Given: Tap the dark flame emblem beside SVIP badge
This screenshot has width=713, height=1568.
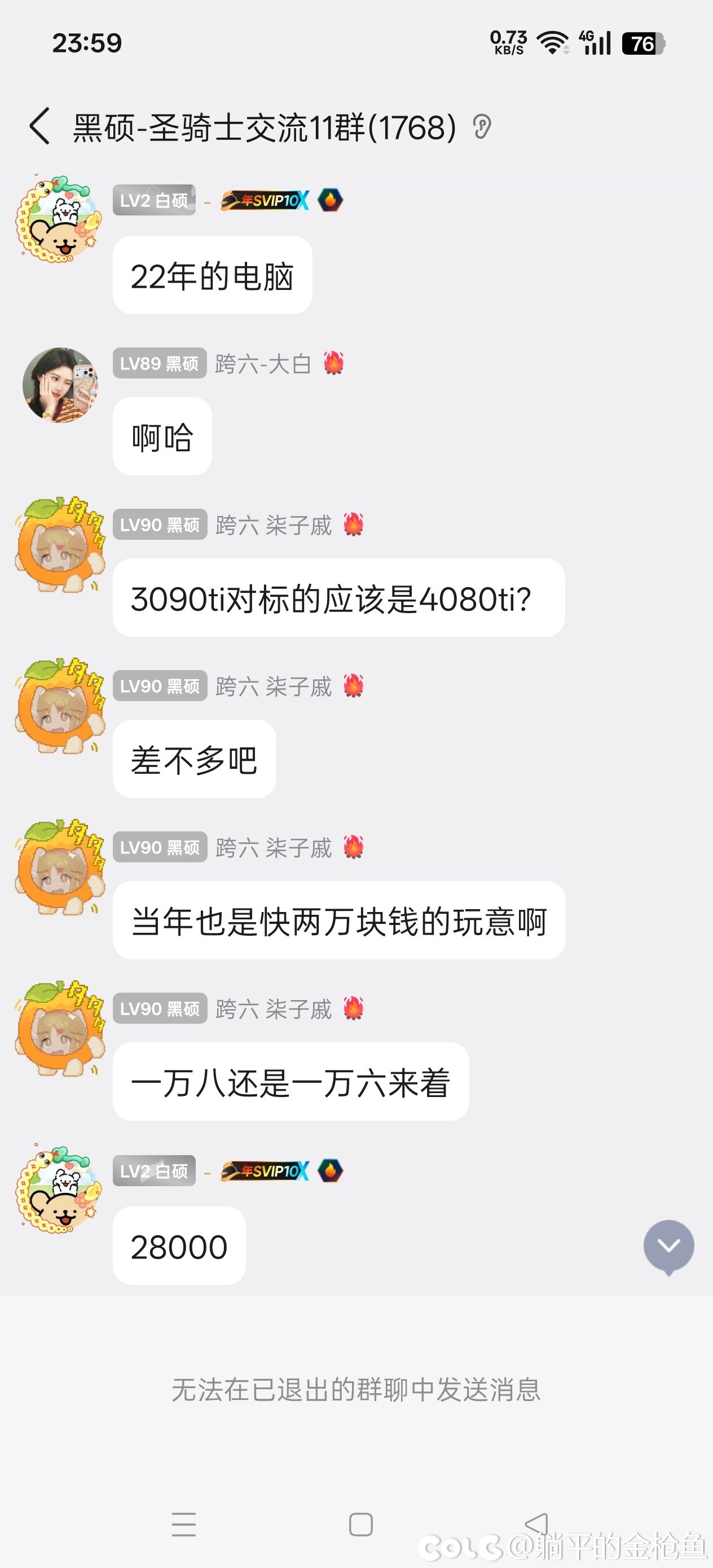Looking at the screenshot, I should coord(329,199).
